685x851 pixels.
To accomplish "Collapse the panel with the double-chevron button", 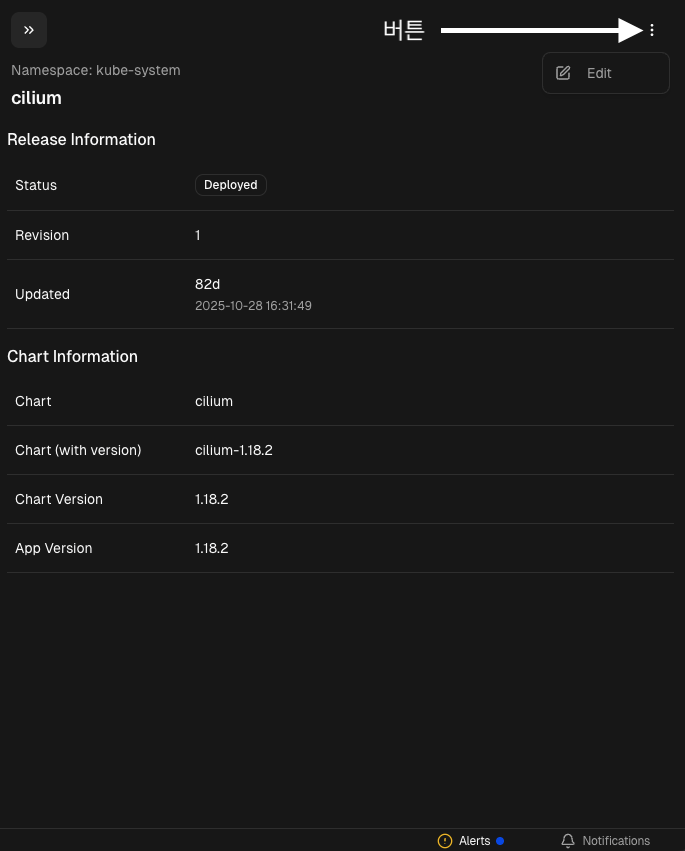I will pyautogui.click(x=29, y=30).
